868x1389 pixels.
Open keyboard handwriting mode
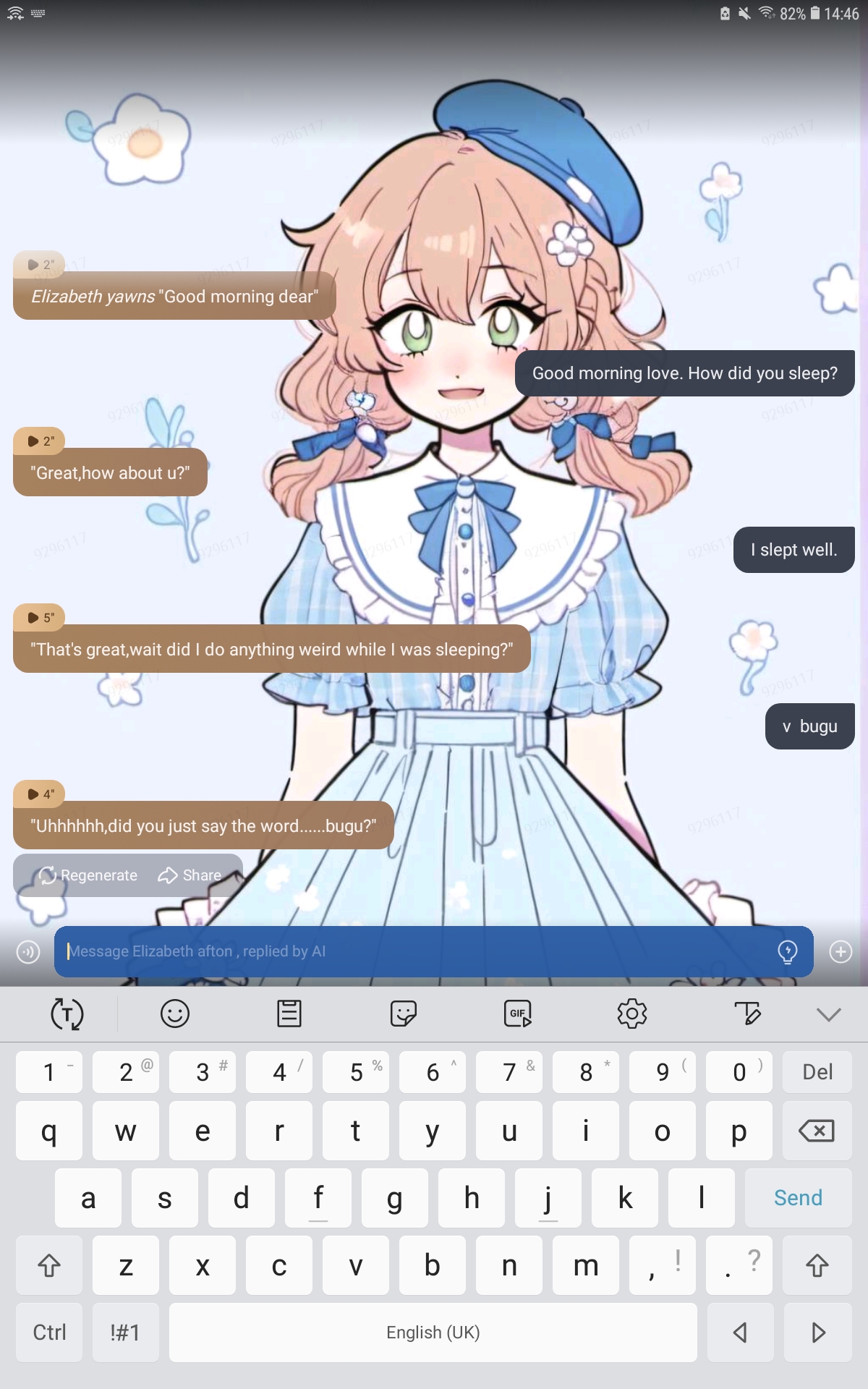coord(747,1014)
